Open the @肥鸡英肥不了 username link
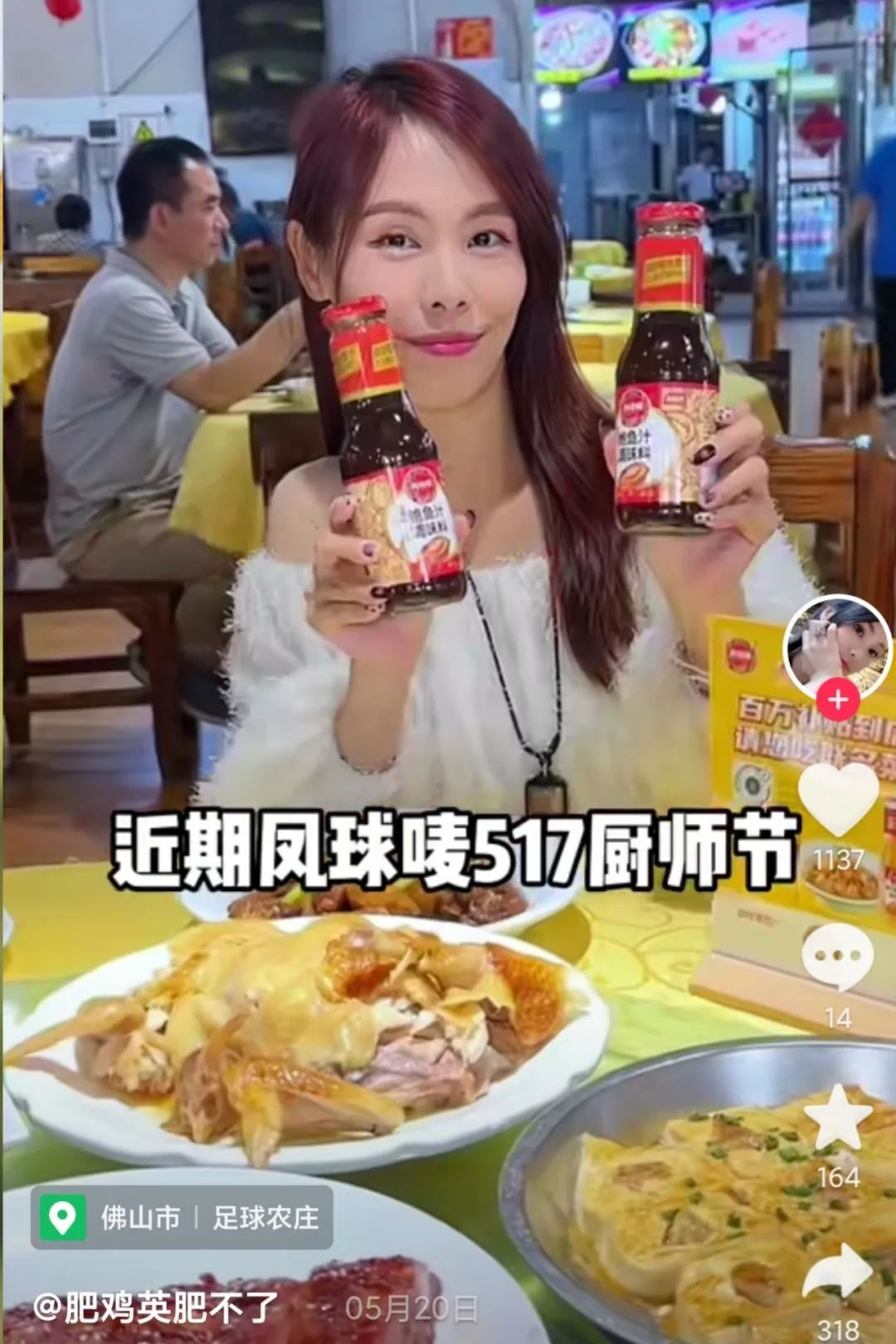The image size is (896, 1344). pos(156,1308)
